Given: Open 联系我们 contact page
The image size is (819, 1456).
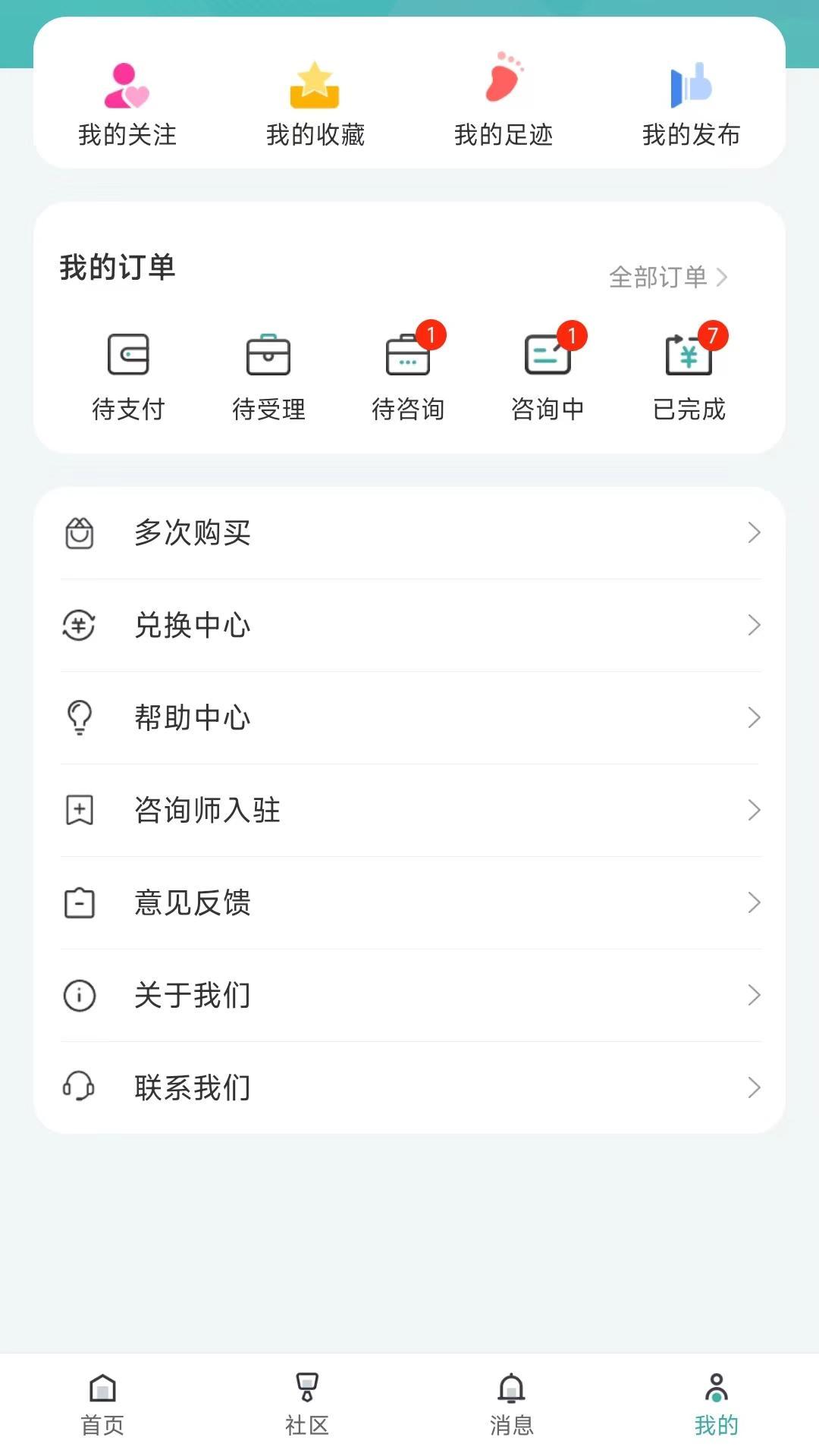Looking at the screenshot, I should pos(409,1087).
